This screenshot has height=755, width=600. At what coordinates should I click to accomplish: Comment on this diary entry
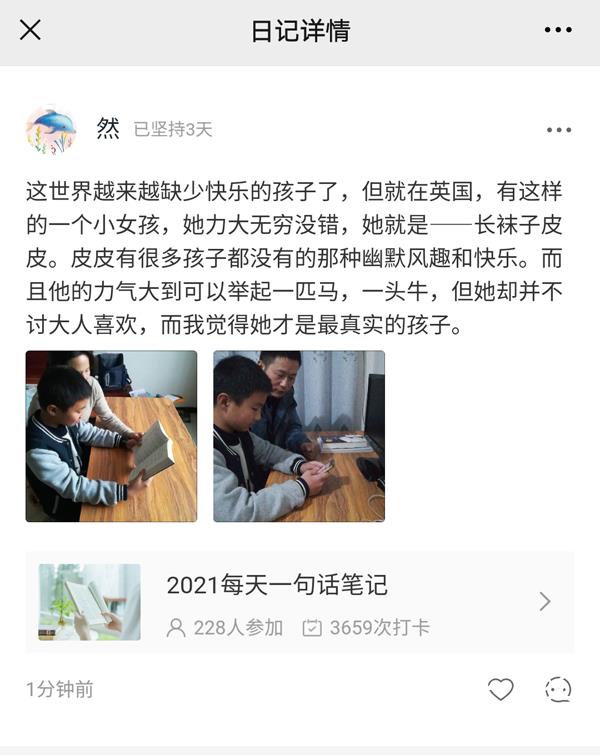557,689
